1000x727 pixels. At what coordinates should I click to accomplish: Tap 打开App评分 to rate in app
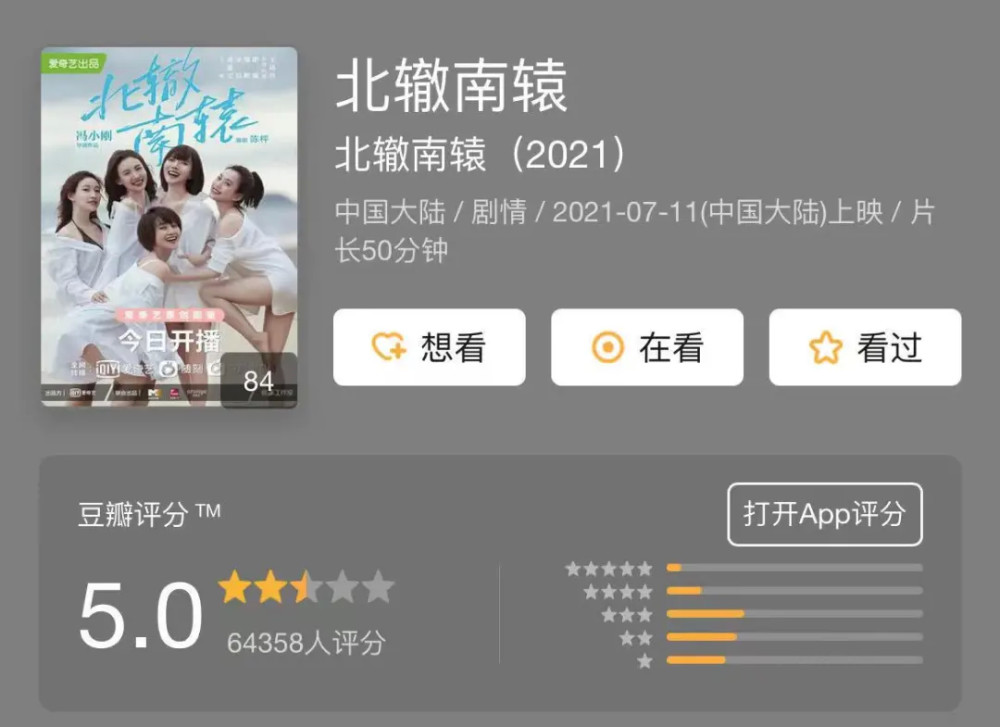pyautogui.click(x=824, y=514)
